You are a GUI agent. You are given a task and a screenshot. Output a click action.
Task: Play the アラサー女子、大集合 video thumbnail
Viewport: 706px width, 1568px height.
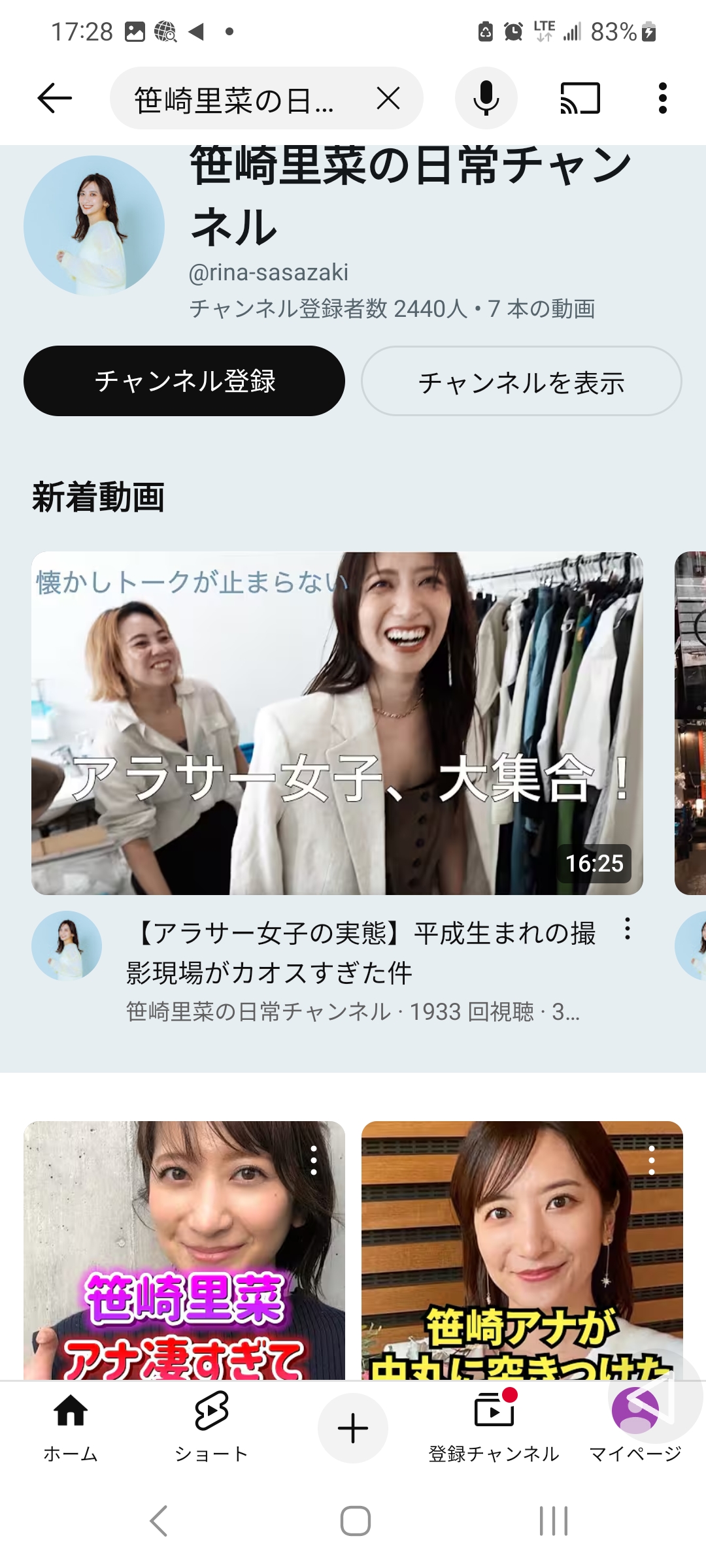337,723
